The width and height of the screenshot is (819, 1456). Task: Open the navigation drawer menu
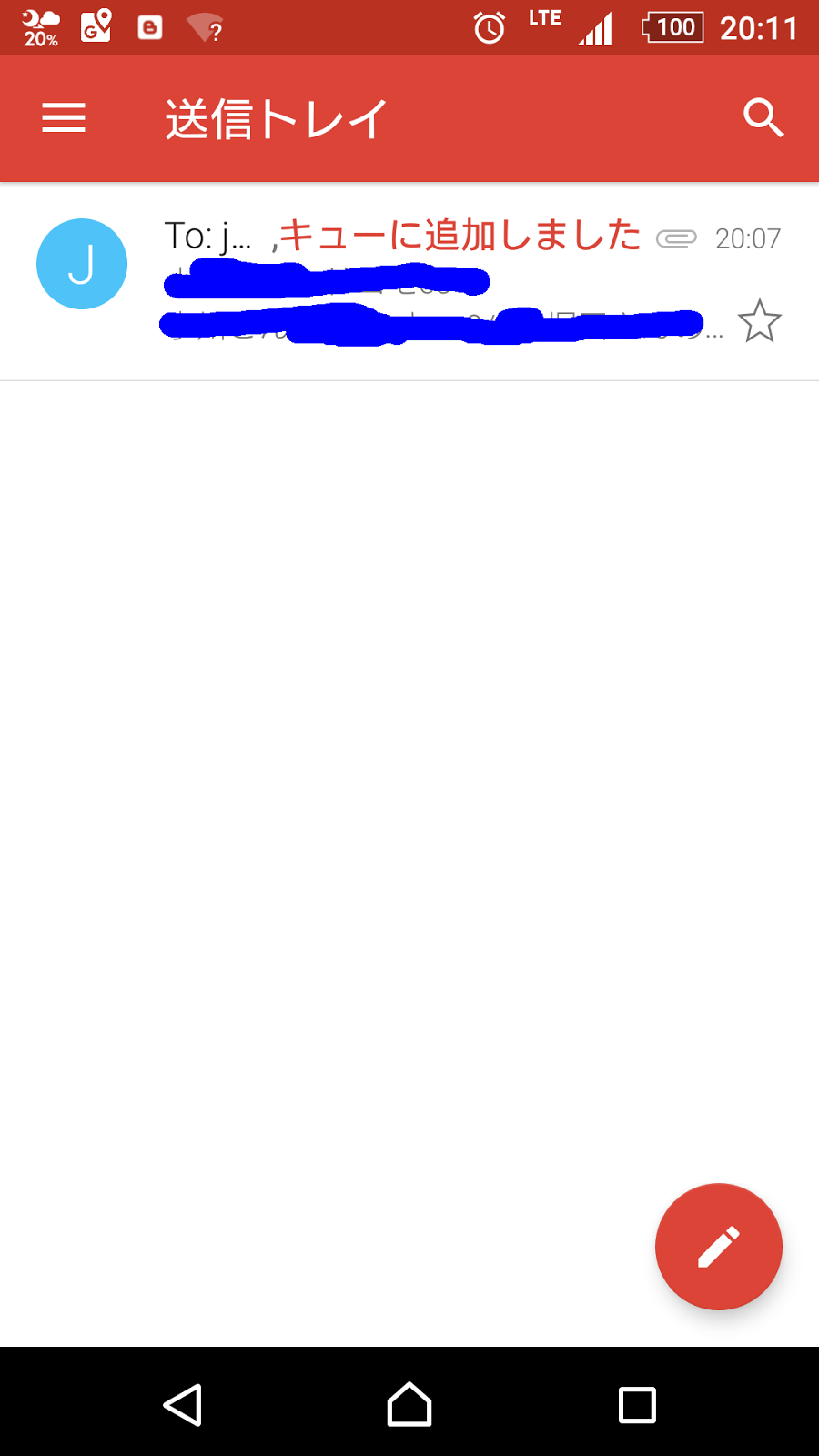coord(64,118)
